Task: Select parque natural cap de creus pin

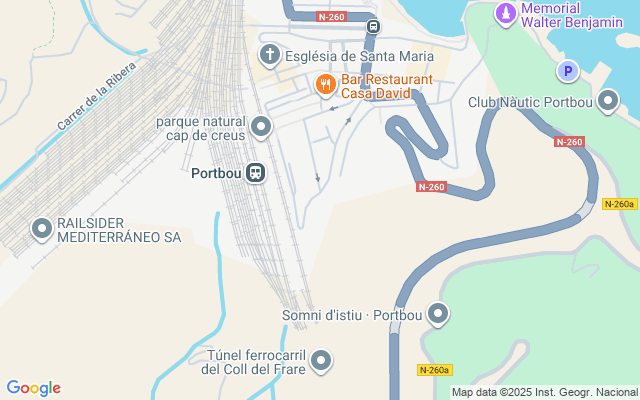Action: tap(261, 127)
